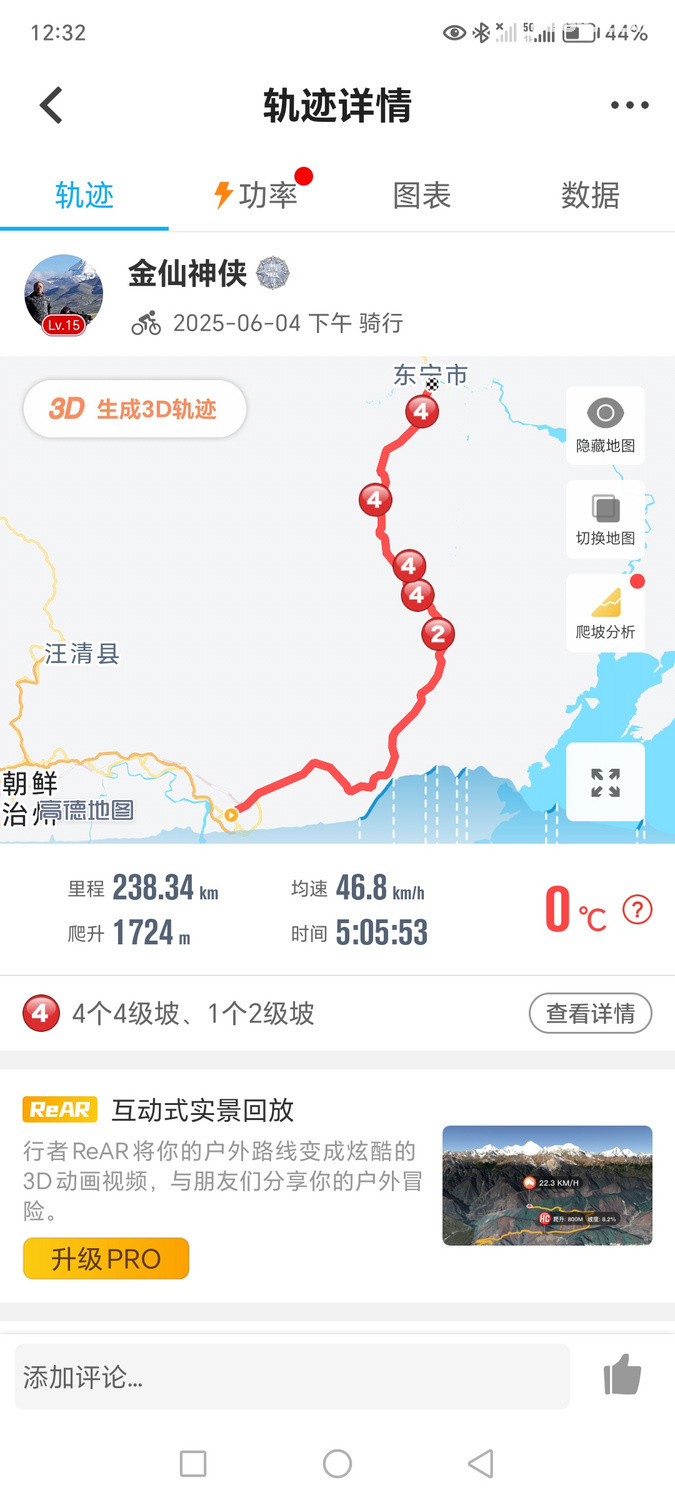The image size is (675, 1500).
Task: Tap 升级PRO button
Action: click(106, 1258)
